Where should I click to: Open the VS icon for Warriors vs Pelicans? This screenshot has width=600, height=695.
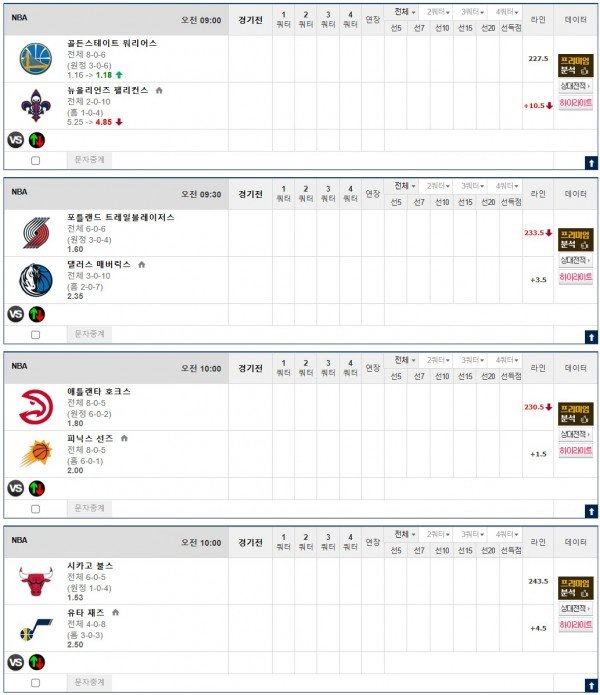tap(15, 140)
